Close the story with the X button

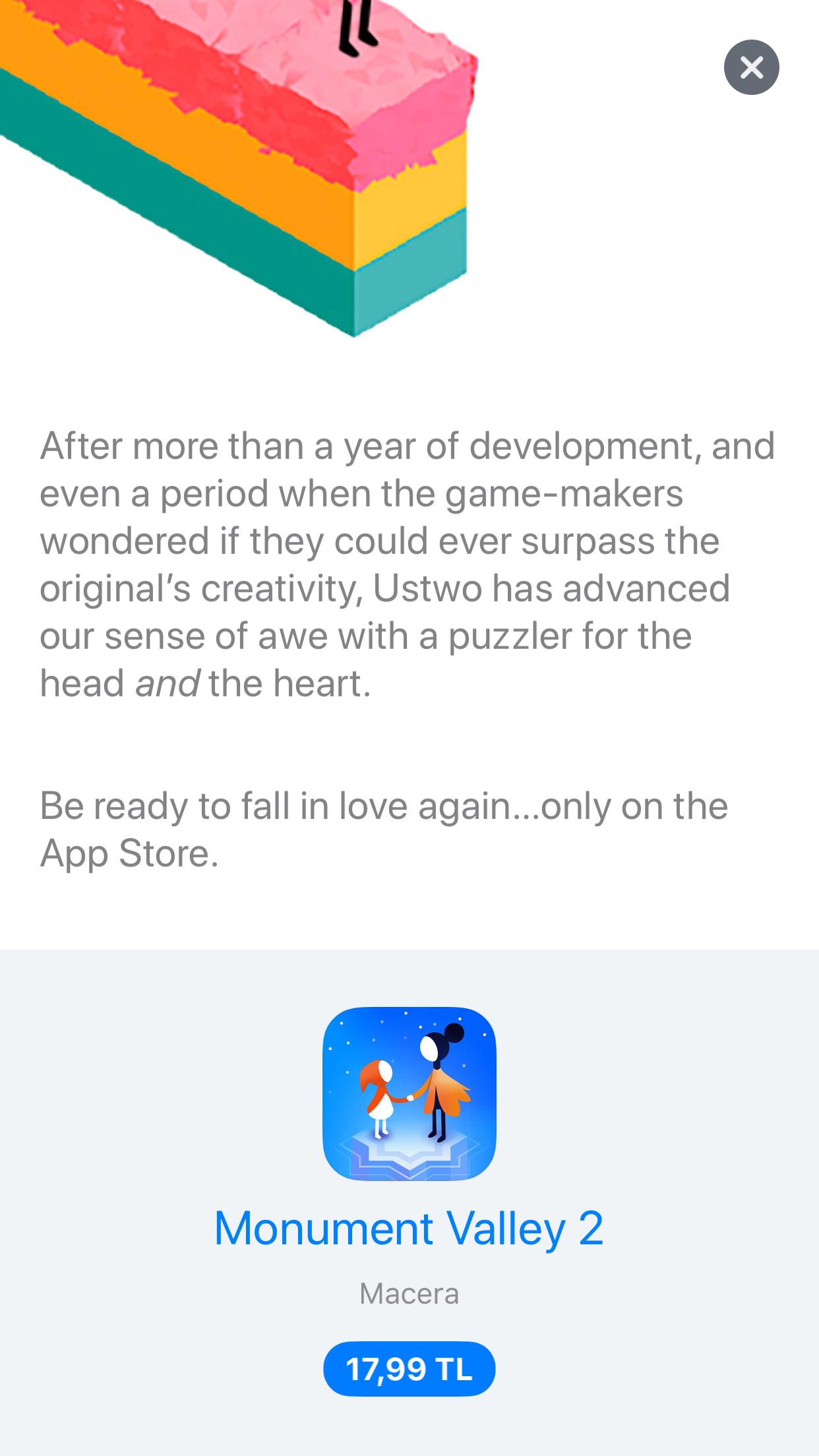coord(751,67)
